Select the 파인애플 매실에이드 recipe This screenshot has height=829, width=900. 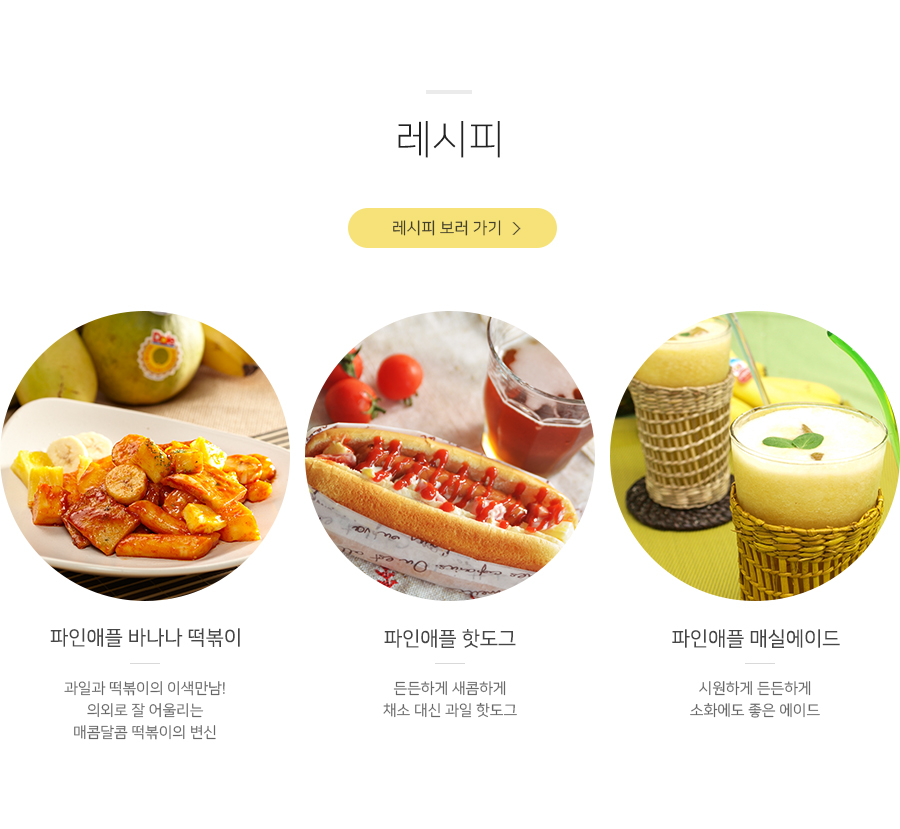click(x=755, y=456)
